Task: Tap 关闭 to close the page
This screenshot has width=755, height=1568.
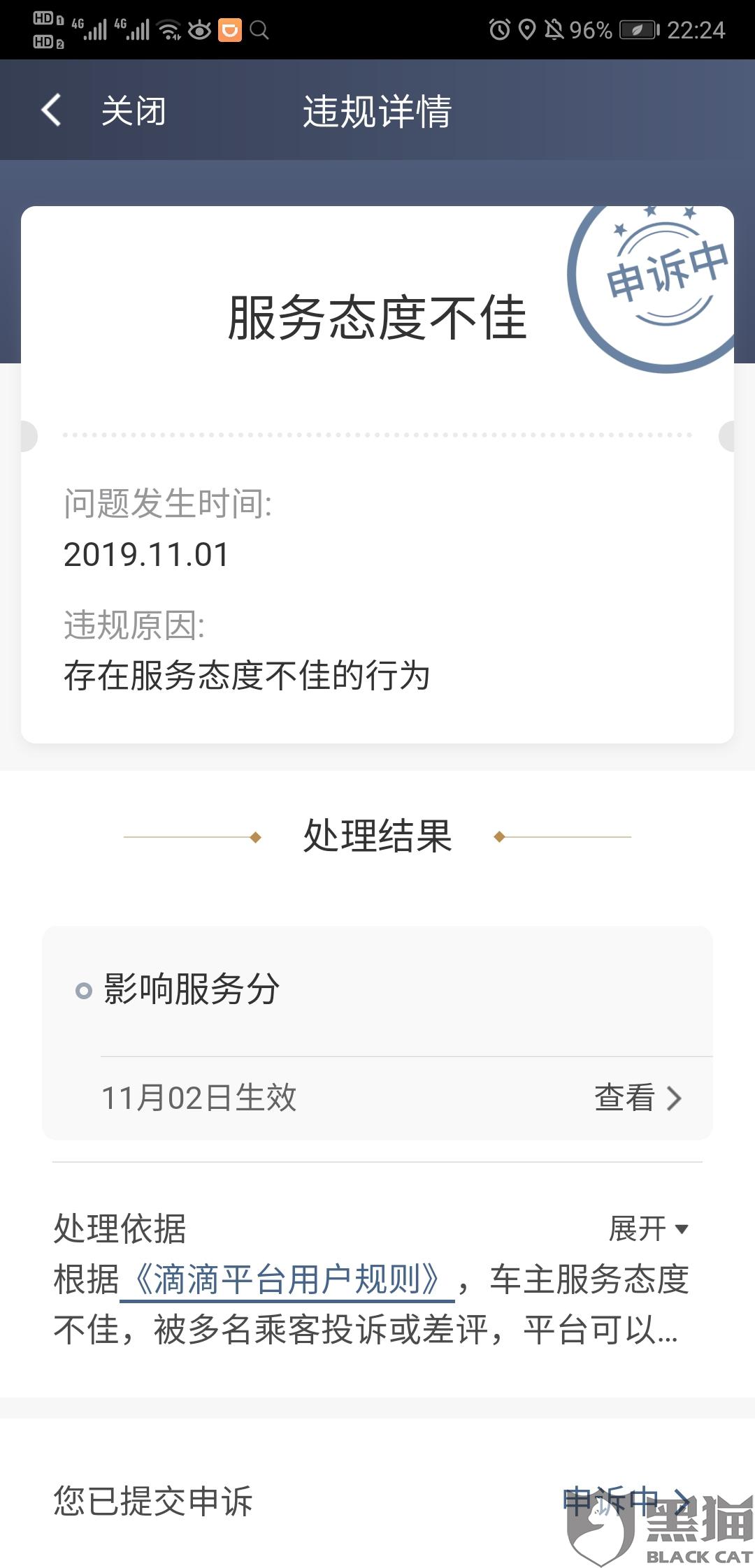Action: point(134,111)
